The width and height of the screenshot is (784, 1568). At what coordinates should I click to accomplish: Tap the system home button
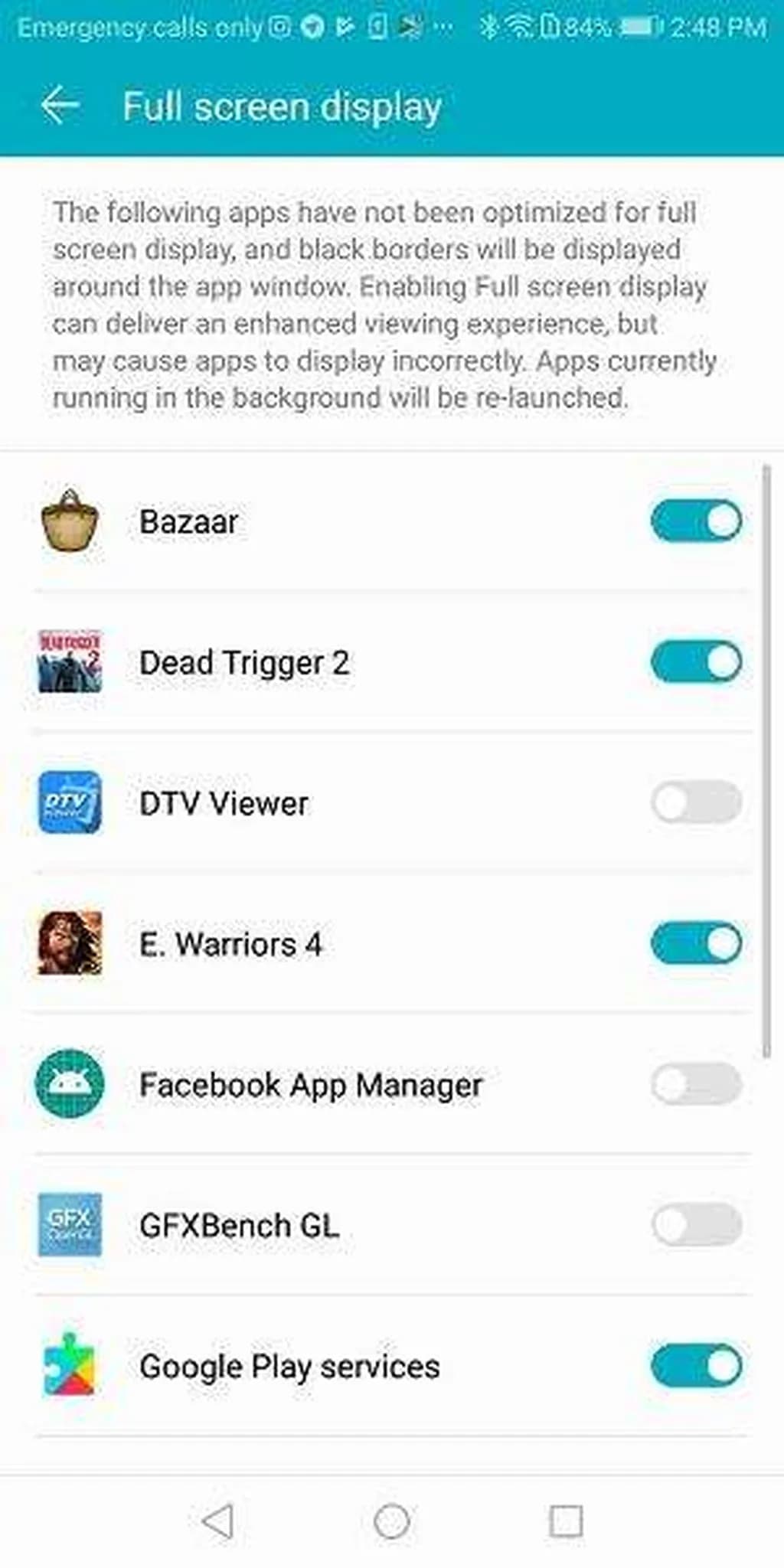pos(391,1521)
